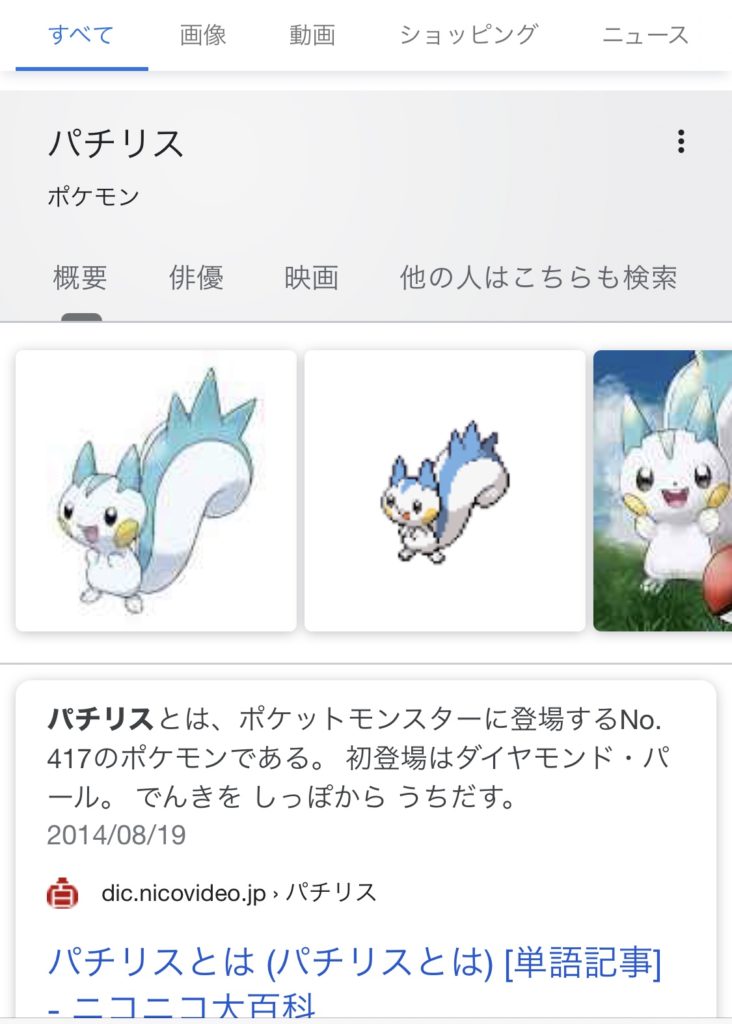Screen dimensions: 732x1024
Task: Switch to the 映画 panel tab
Action: [x=311, y=277]
